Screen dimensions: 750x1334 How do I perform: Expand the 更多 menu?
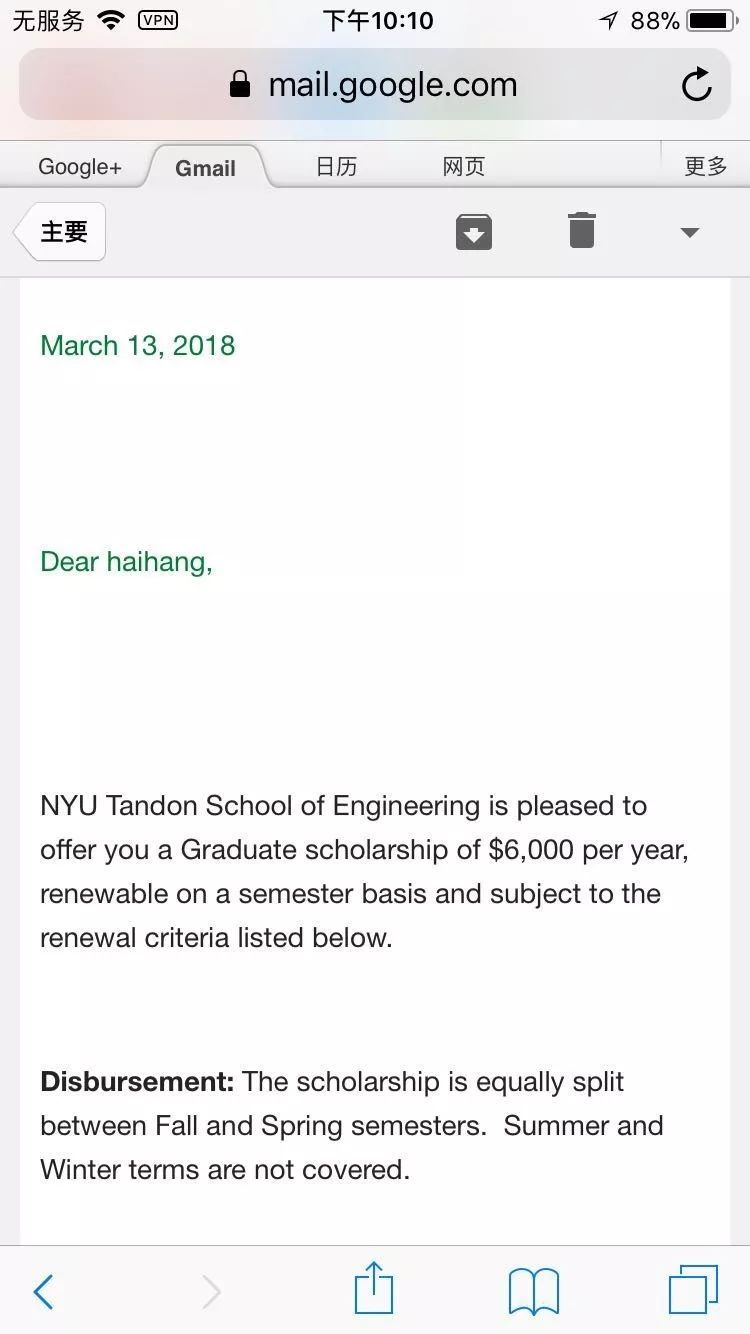coord(706,167)
